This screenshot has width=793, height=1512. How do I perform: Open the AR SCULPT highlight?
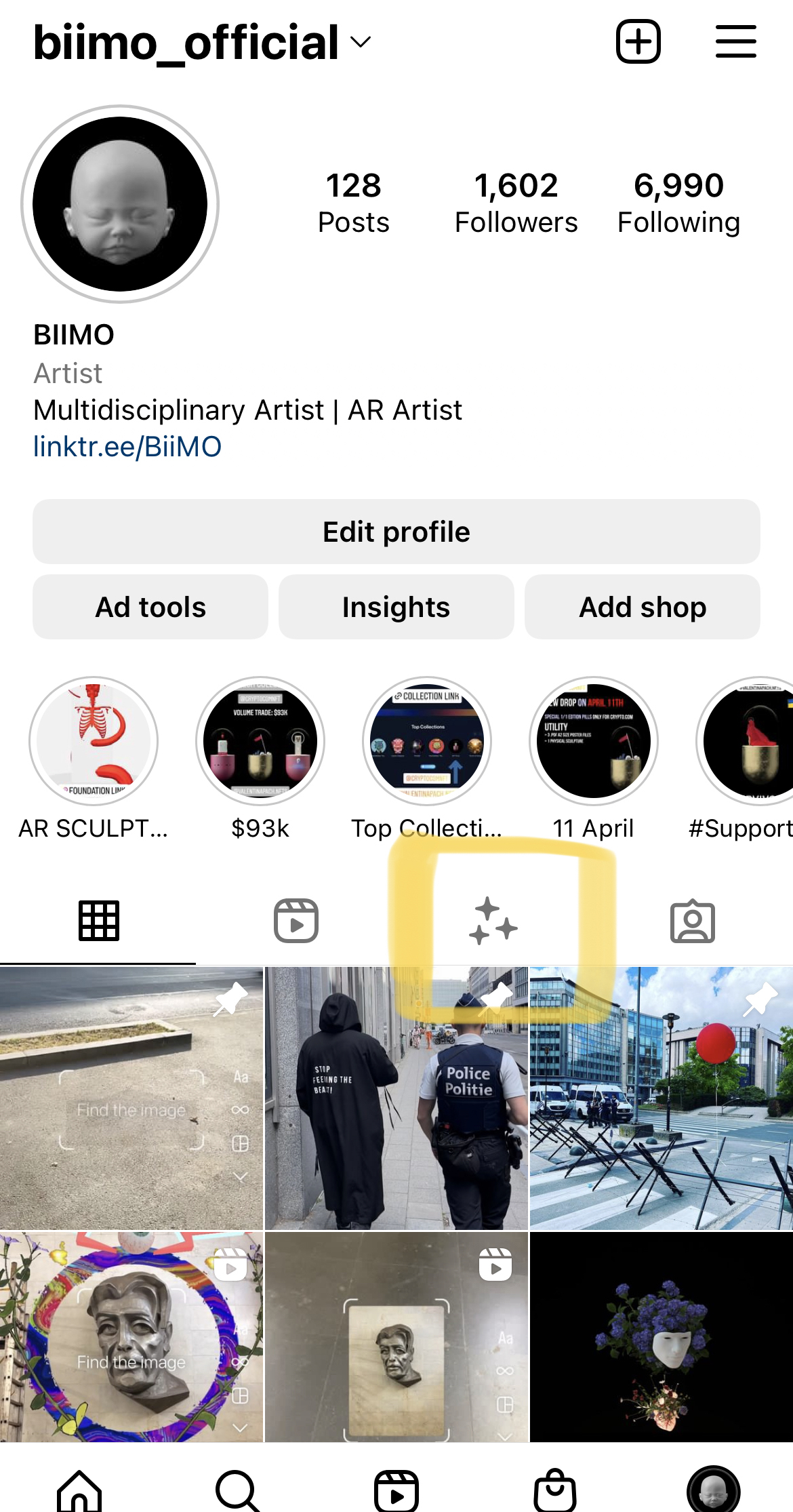click(x=94, y=742)
